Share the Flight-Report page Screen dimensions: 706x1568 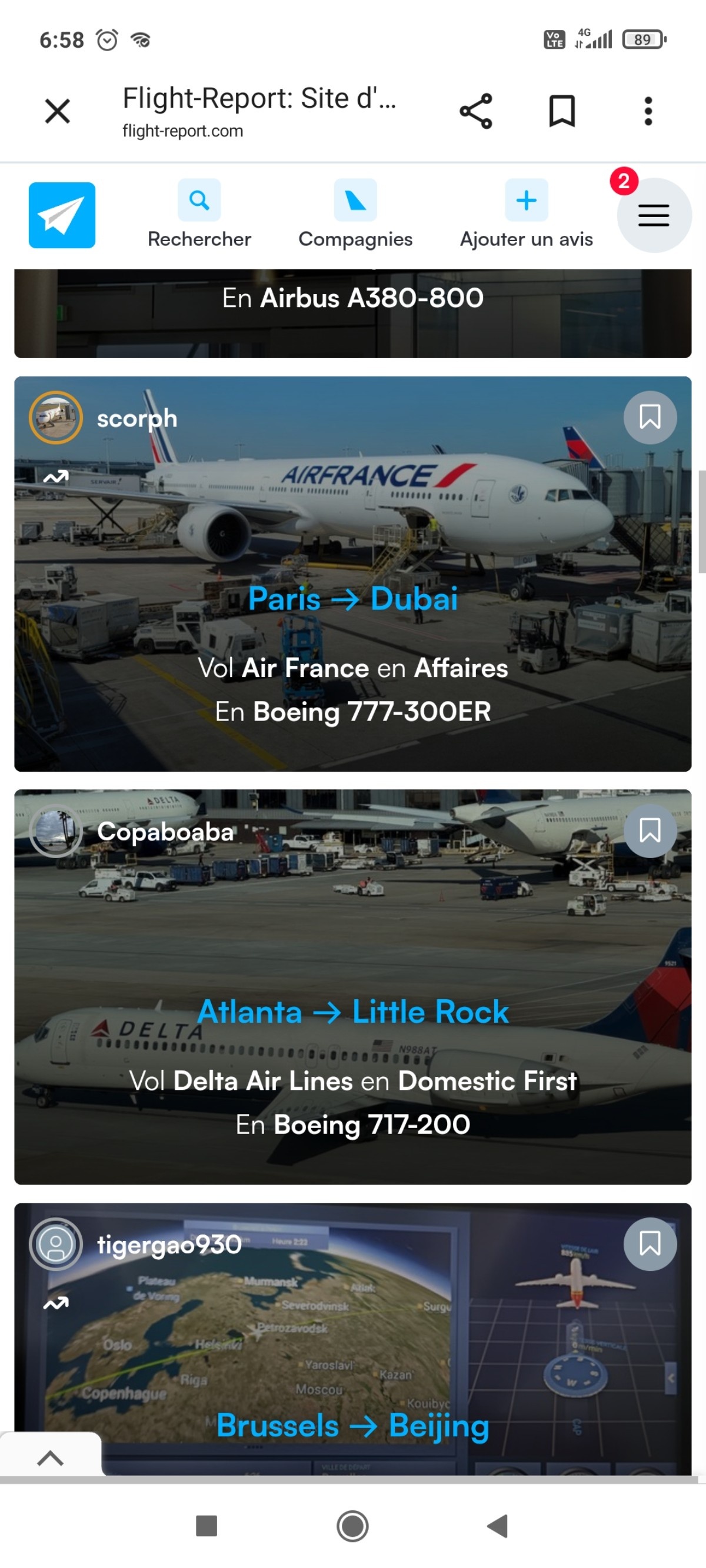click(476, 111)
